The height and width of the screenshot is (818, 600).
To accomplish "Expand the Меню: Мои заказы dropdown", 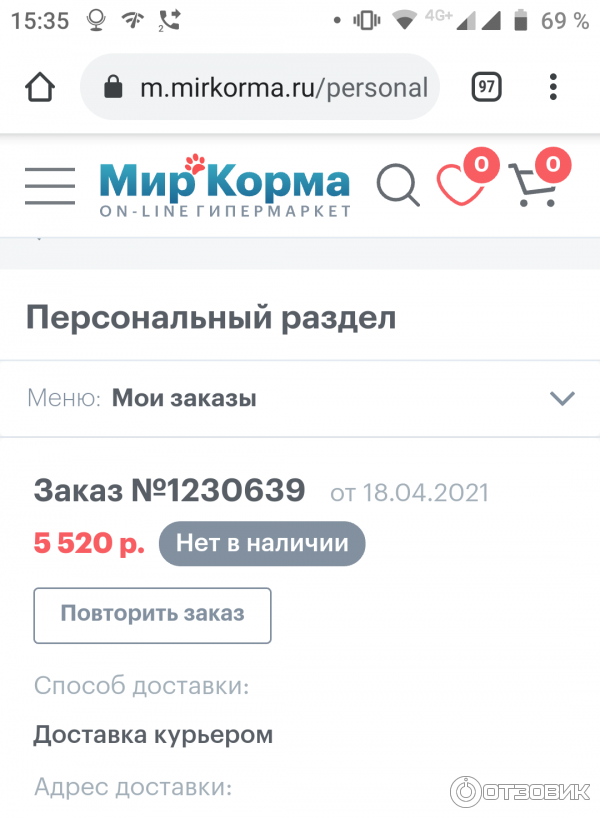I will (562, 398).
